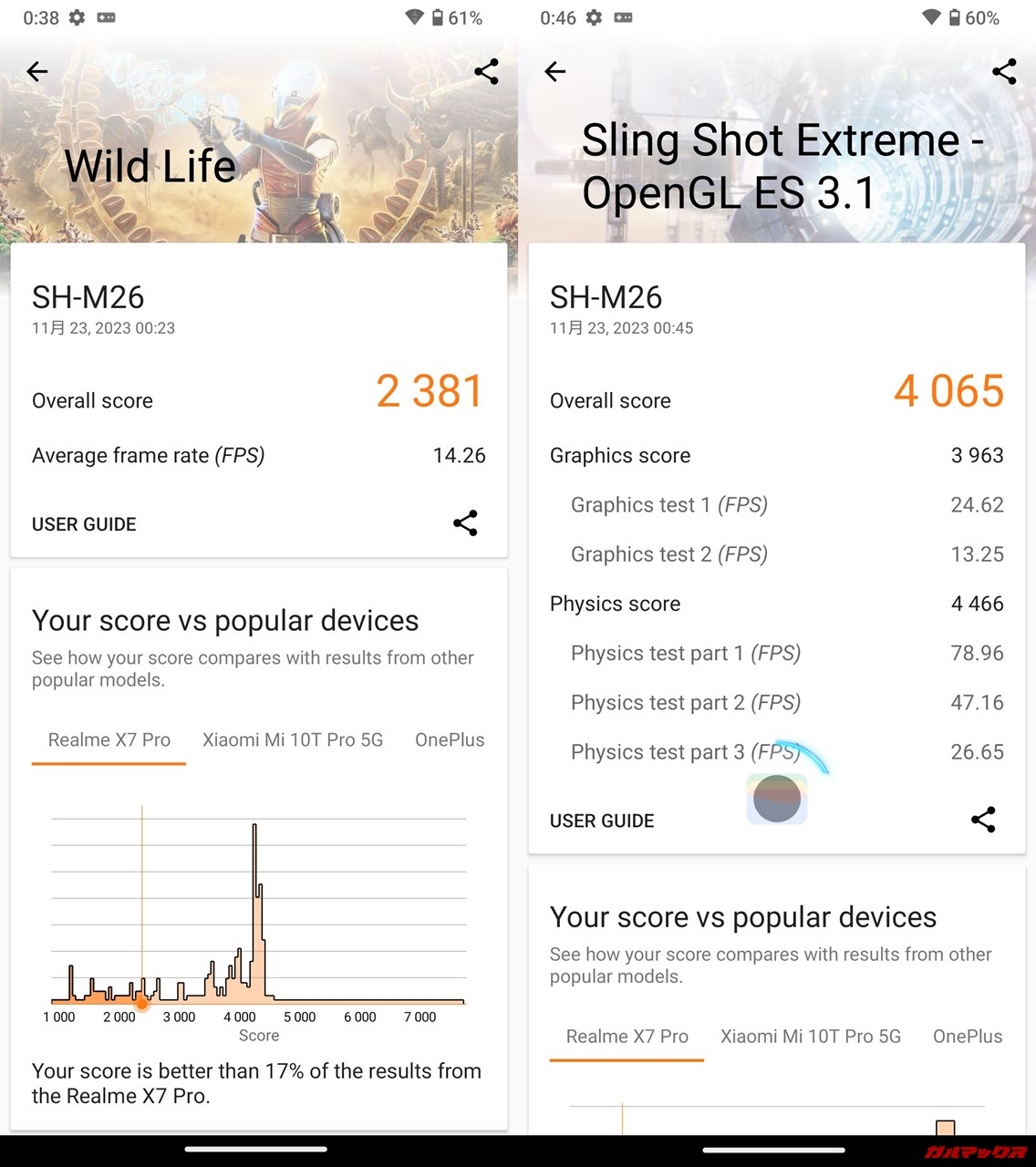This screenshot has width=1036, height=1167.
Task: Switch to Xiaomi Mi 10T Pro 5G under Sling Shot
Action: tap(811, 1036)
